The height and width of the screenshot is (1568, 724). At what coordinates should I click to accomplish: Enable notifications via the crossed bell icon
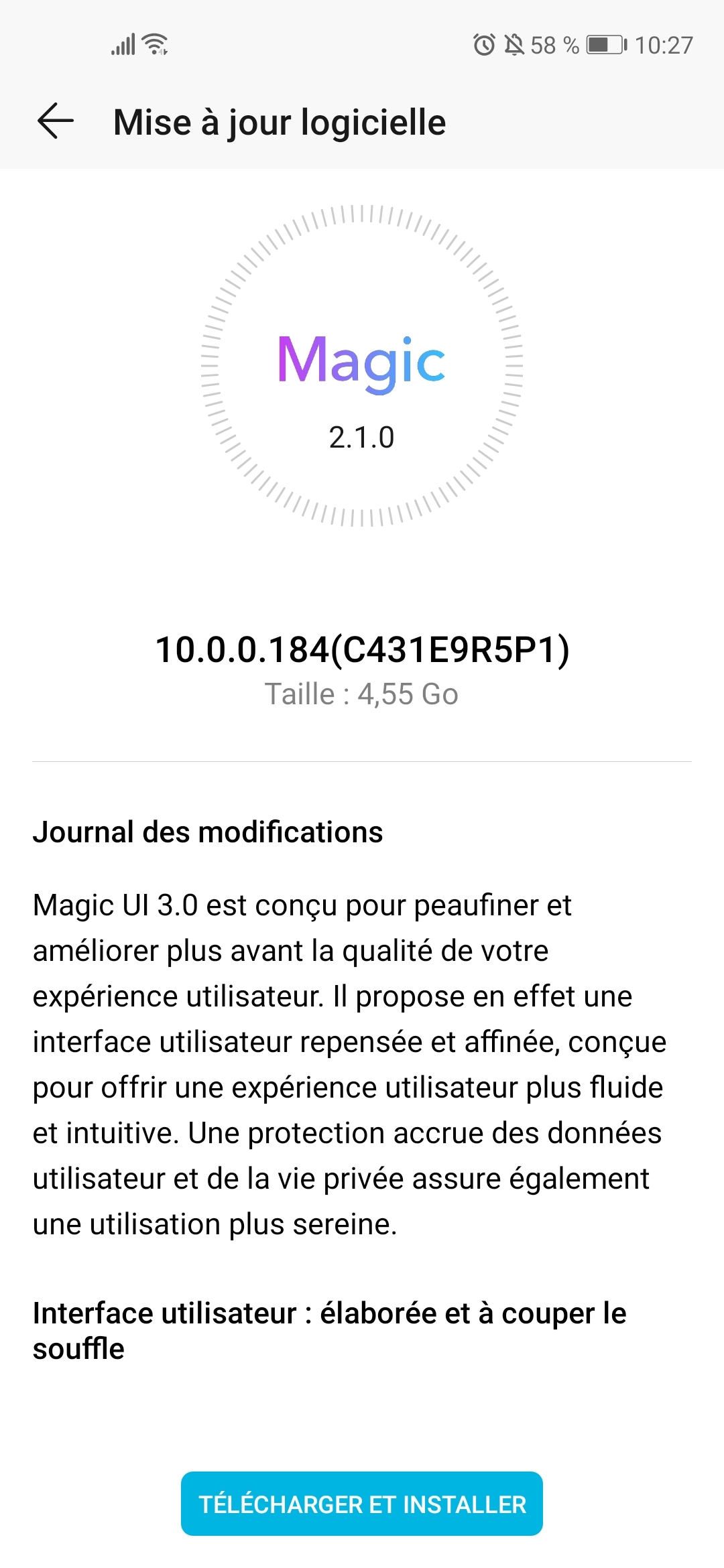click(512, 44)
